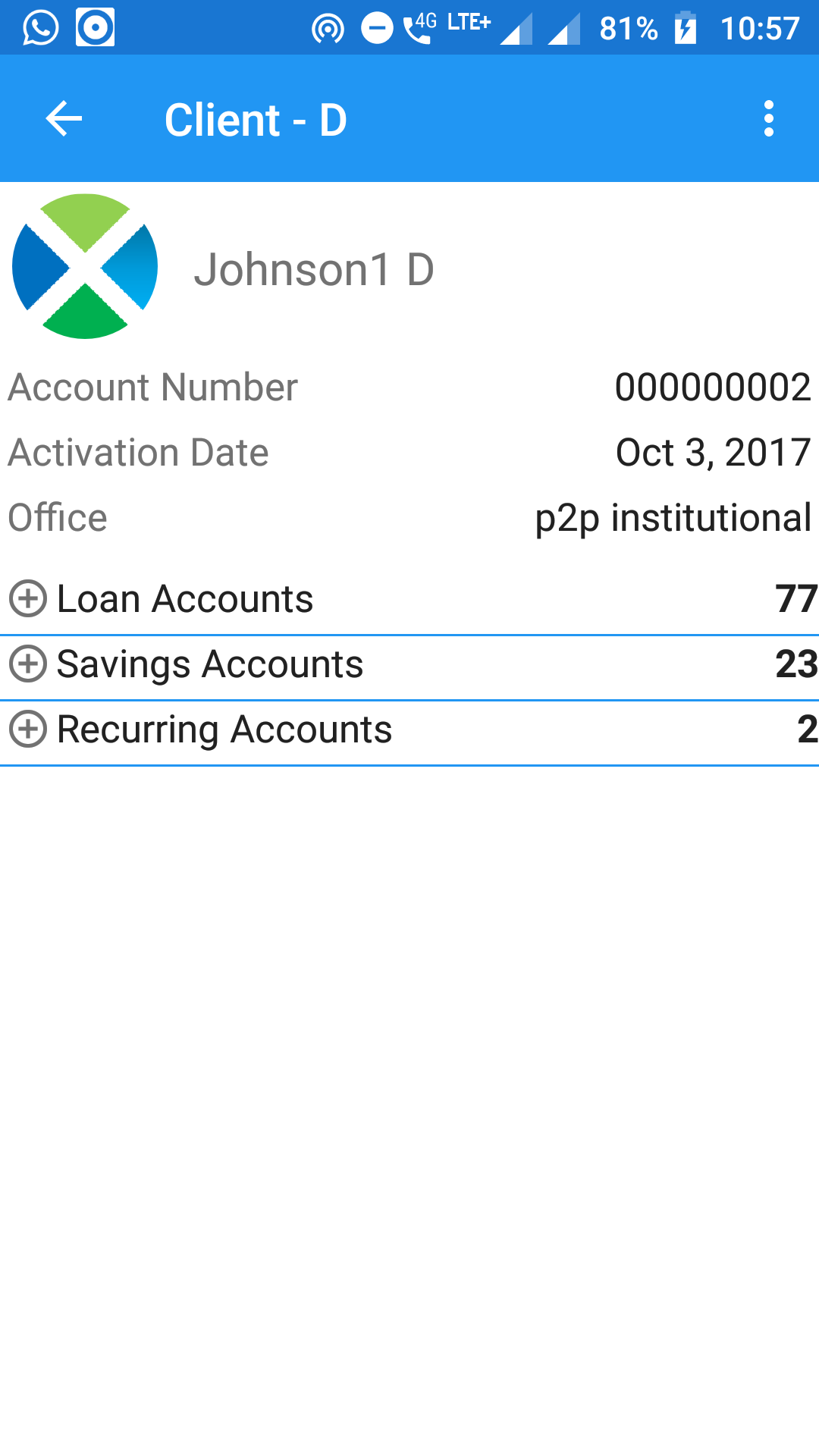Tap the do-not-disturb status icon
The width and height of the screenshot is (819, 1456).
377,28
